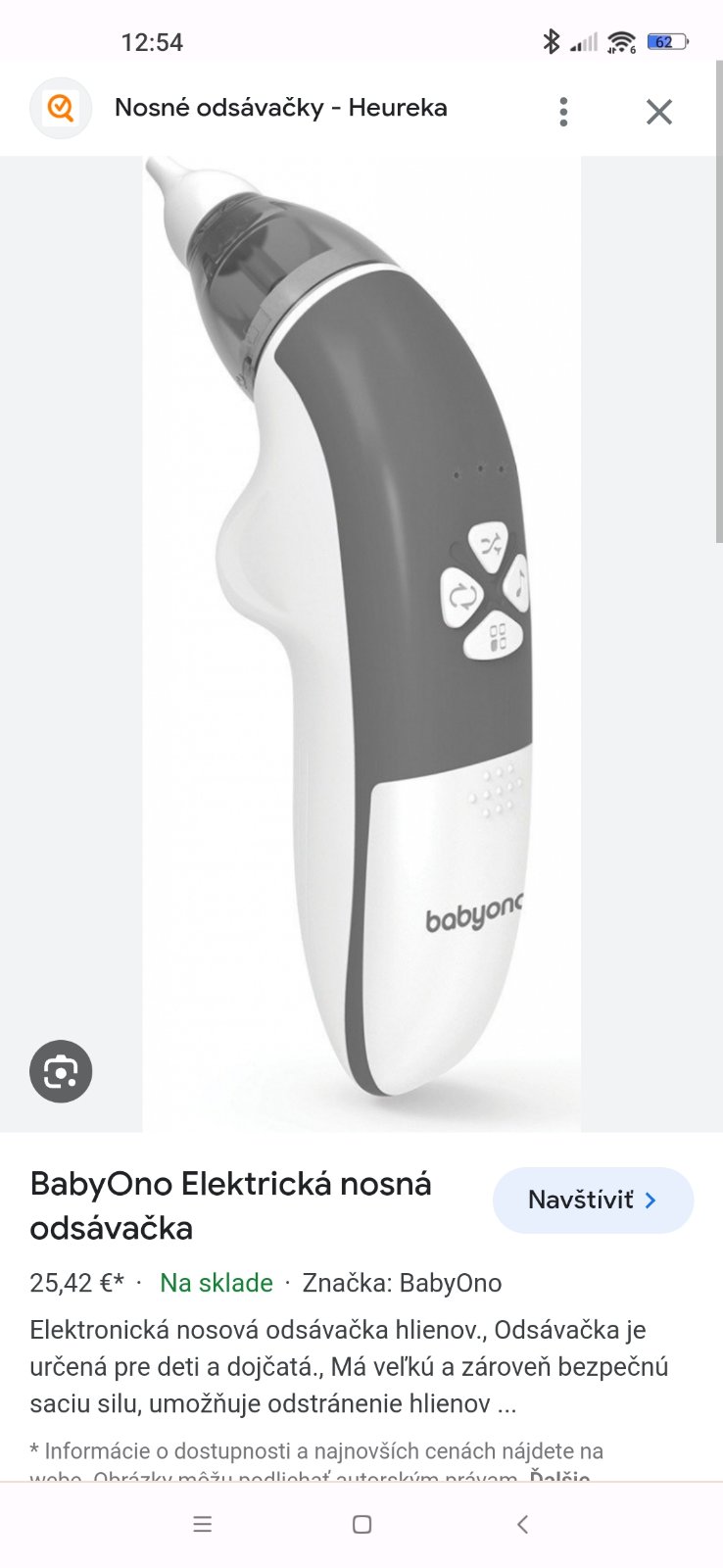
Task: Open recent apps from the navigation bar
Action: pyautogui.click(x=202, y=1524)
